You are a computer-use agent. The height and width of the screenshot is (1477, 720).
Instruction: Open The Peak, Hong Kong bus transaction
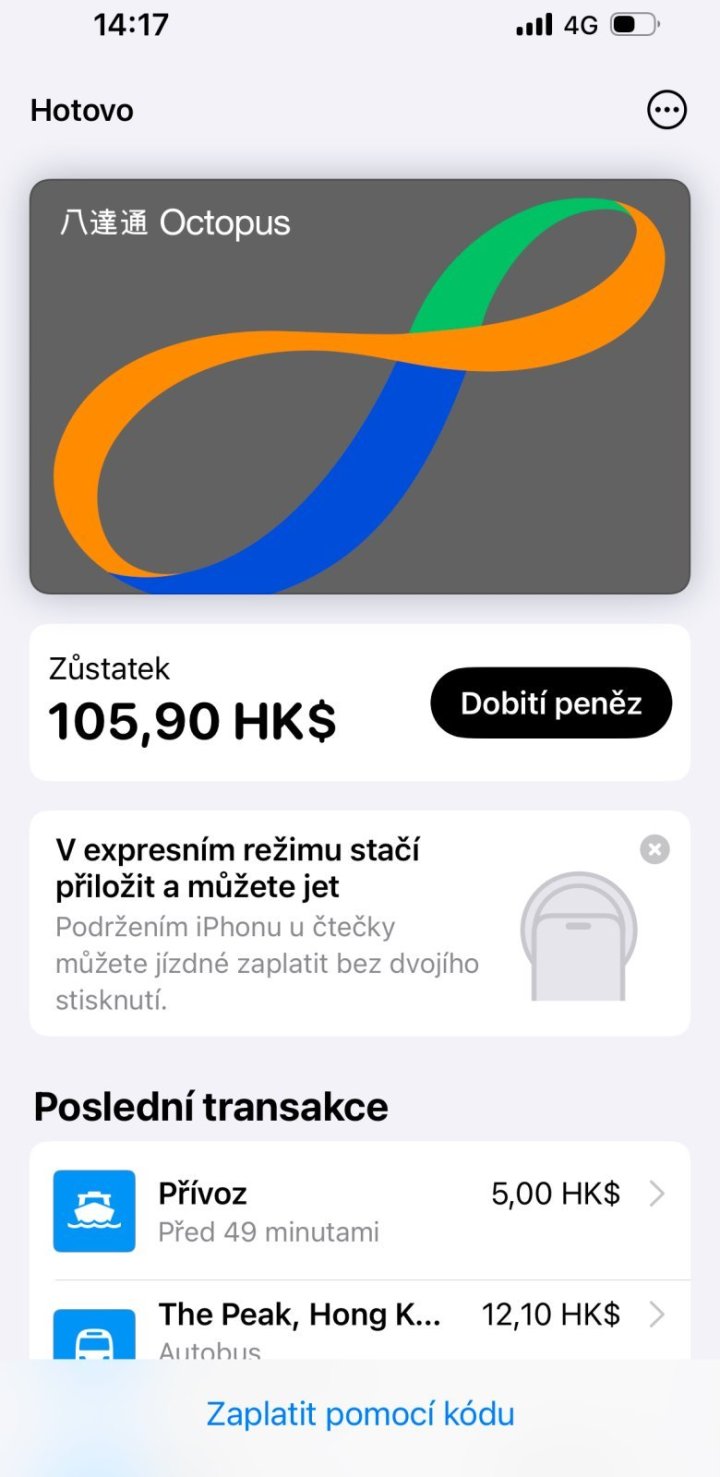pyautogui.click(x=360, y=1322)
